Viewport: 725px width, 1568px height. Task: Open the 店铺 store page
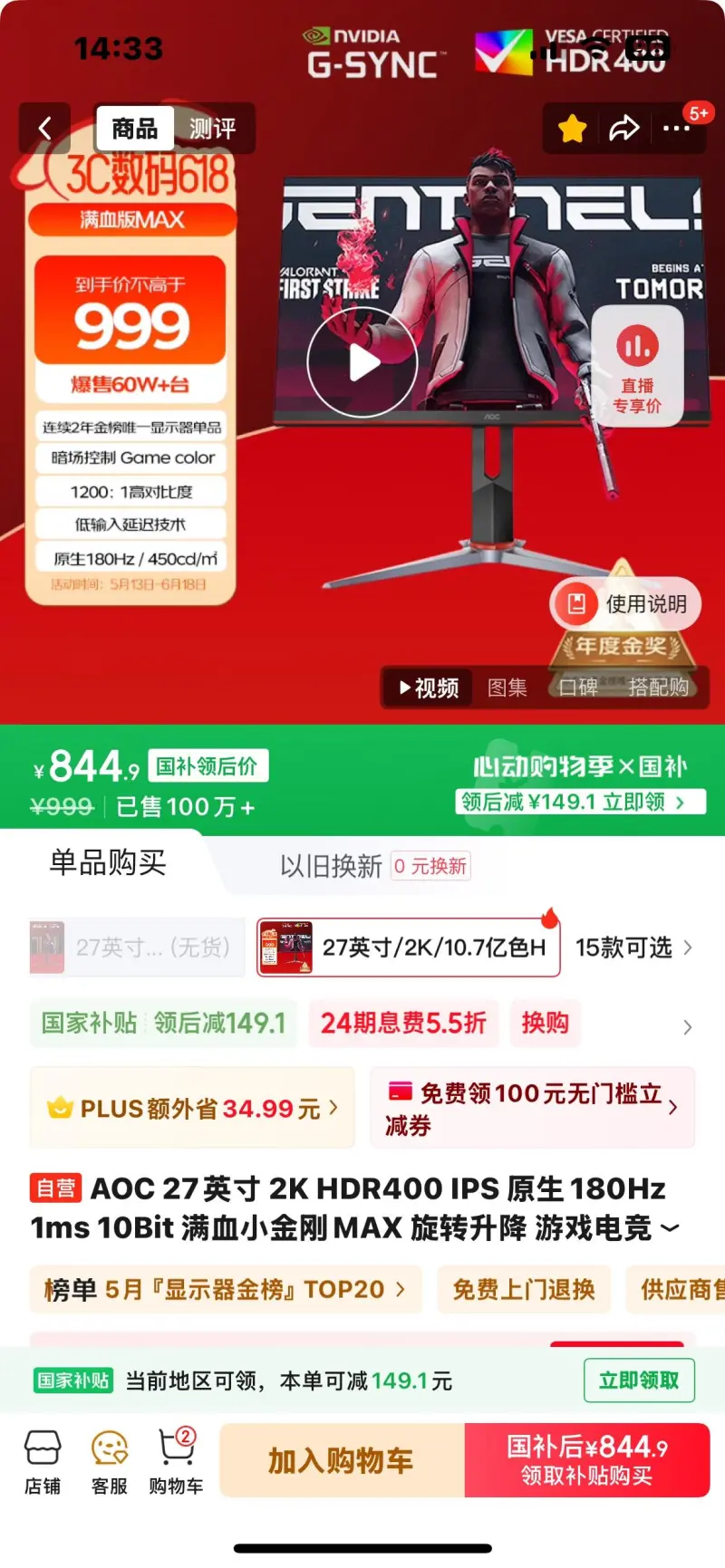[43, 1460]
